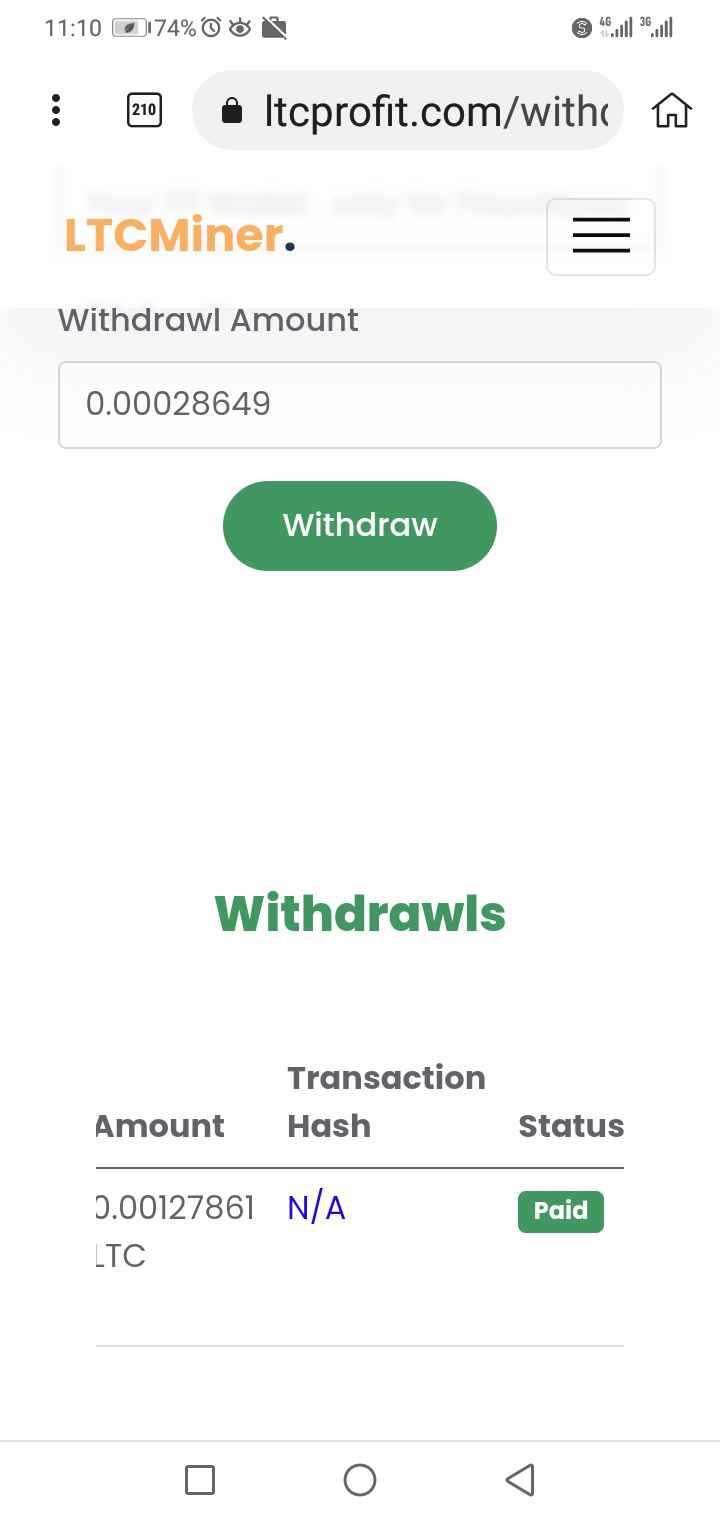Go back using system navigation

point(520,1479)
